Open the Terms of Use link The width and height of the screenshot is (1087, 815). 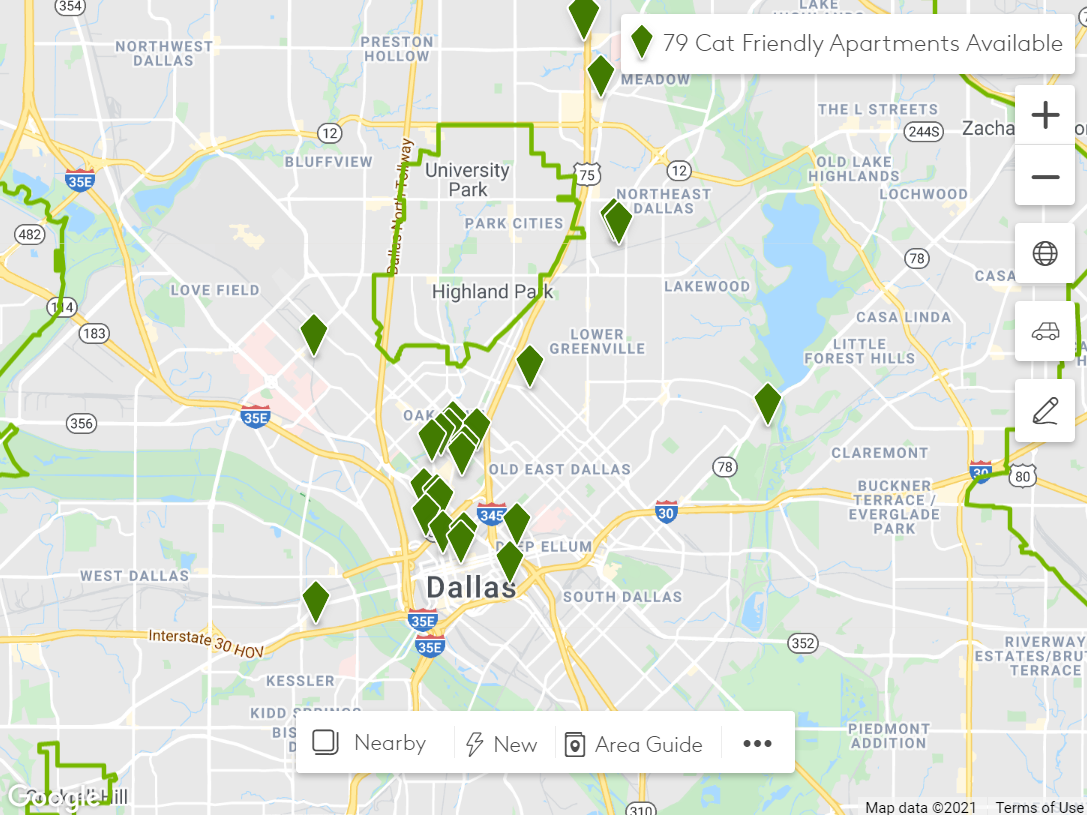click(1039, 807)
